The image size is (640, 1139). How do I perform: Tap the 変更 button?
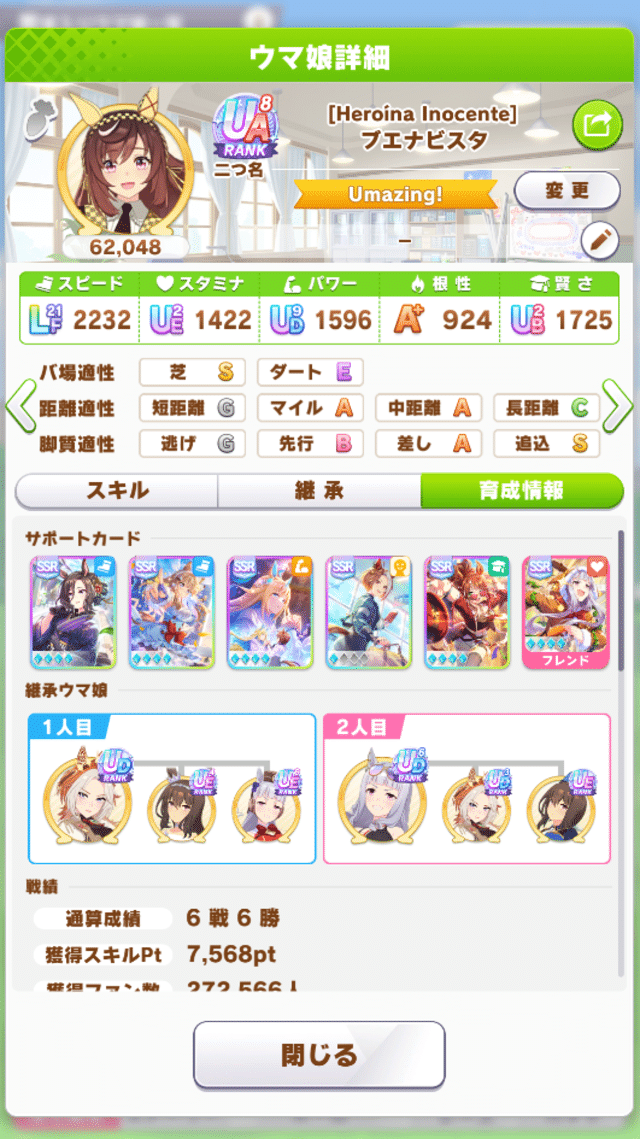(567, 190)
